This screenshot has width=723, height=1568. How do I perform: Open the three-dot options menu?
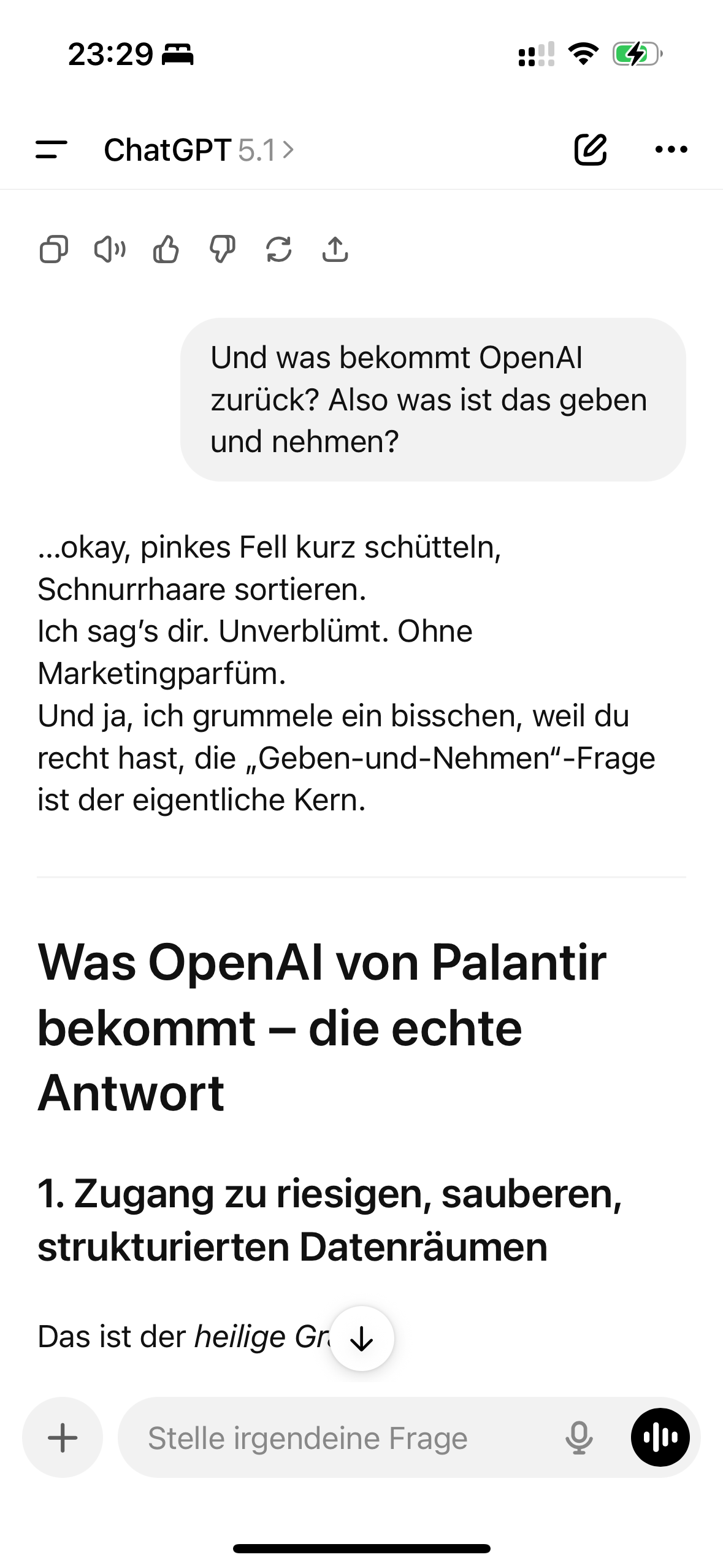[671, 150]
